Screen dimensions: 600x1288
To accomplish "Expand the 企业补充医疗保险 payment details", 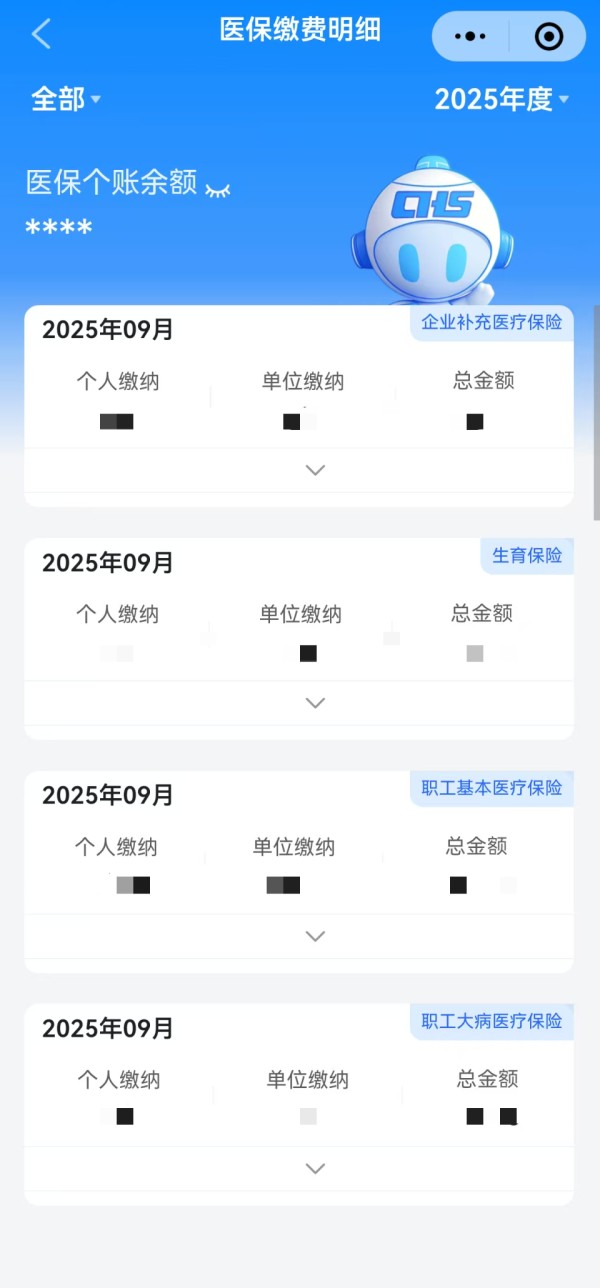I will 315,470.
